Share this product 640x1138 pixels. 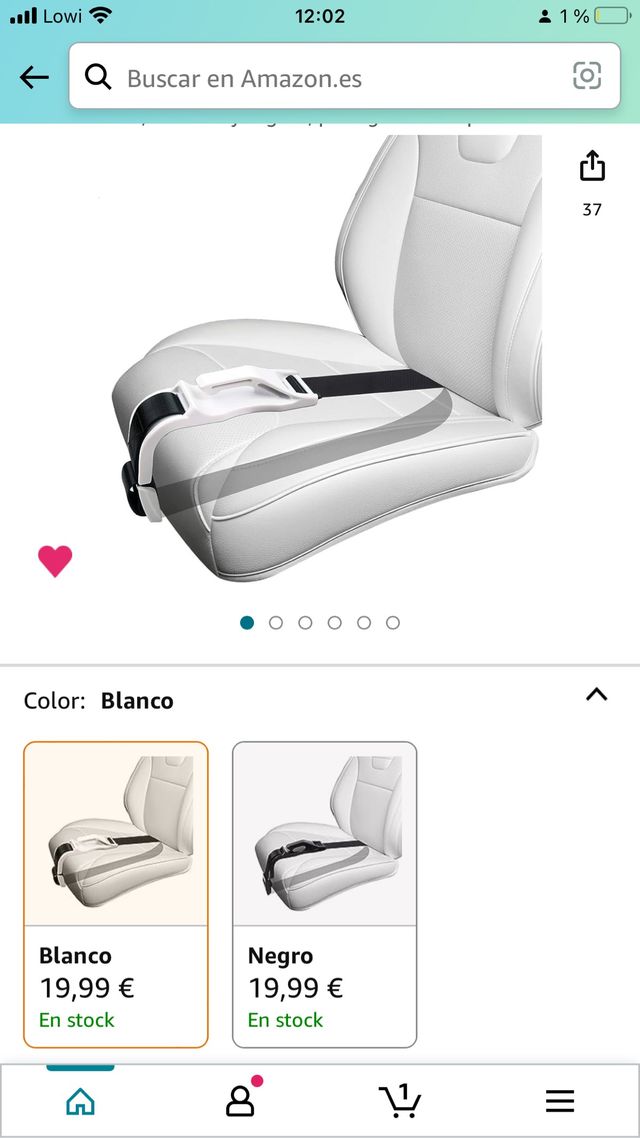coord(592,167)
